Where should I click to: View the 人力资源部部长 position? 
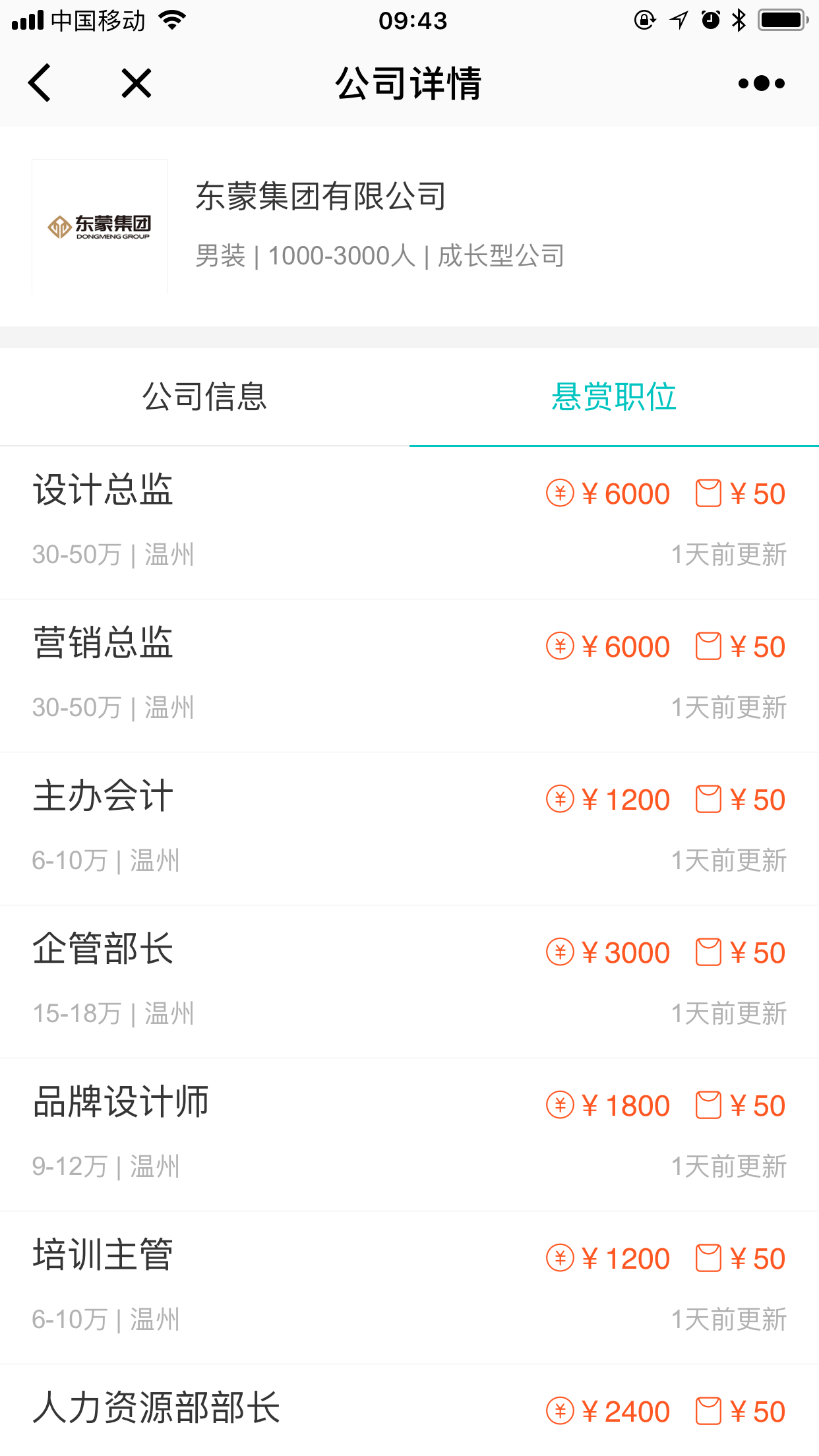tap(409, 1410)
